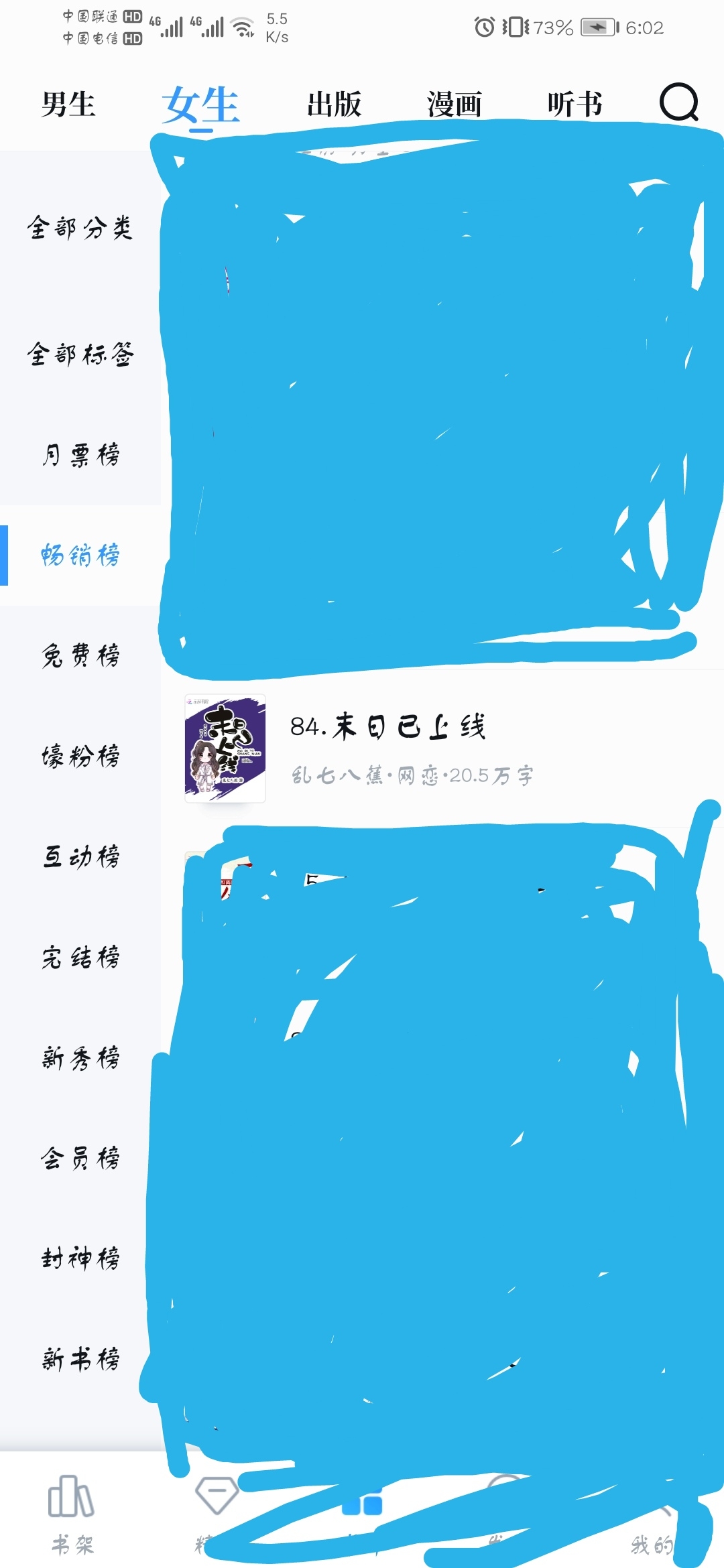
Task: Open book 84 末日已上线
Action: click(x=442, y=748)
